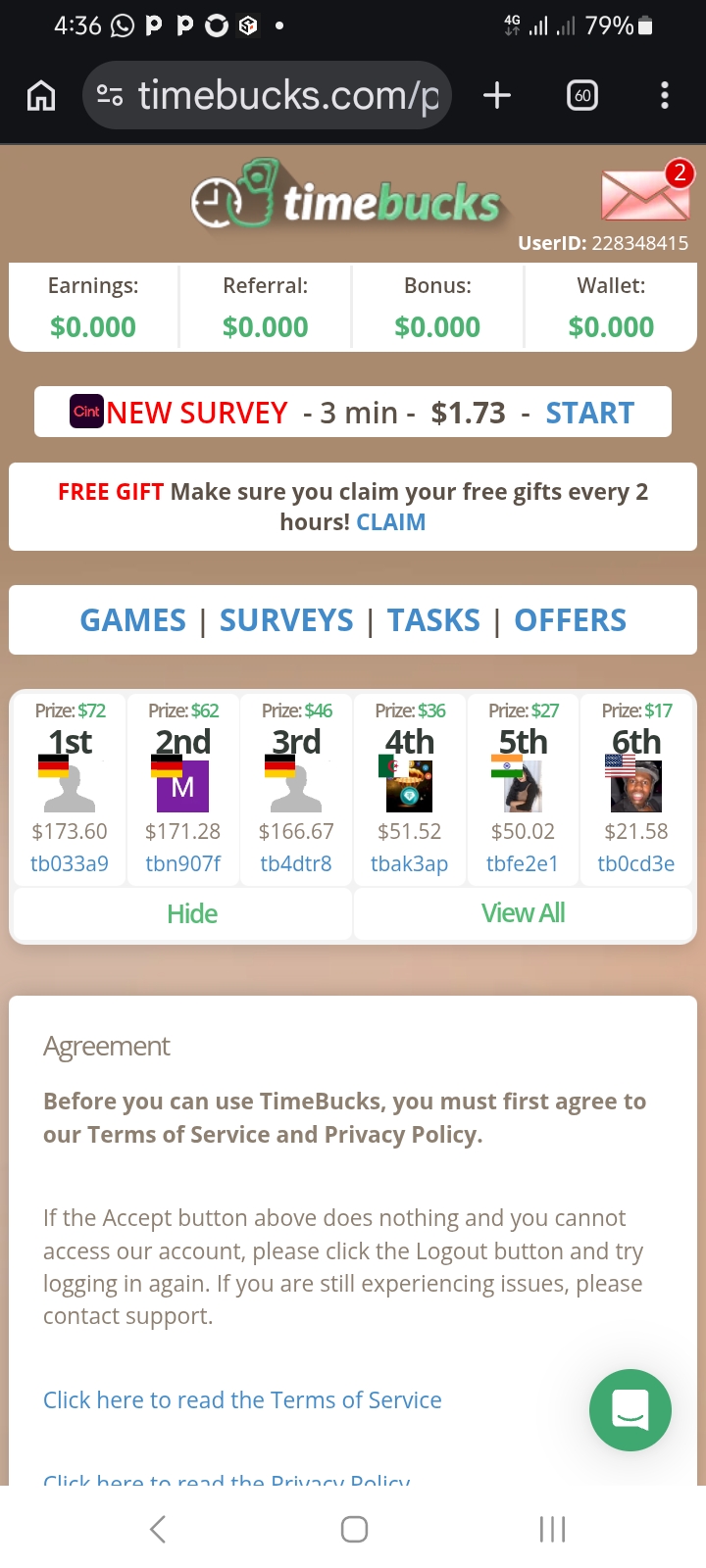The image size is (706, 1568).
Task: Open 4th place user tbak3ap
Action: [409, 863]
